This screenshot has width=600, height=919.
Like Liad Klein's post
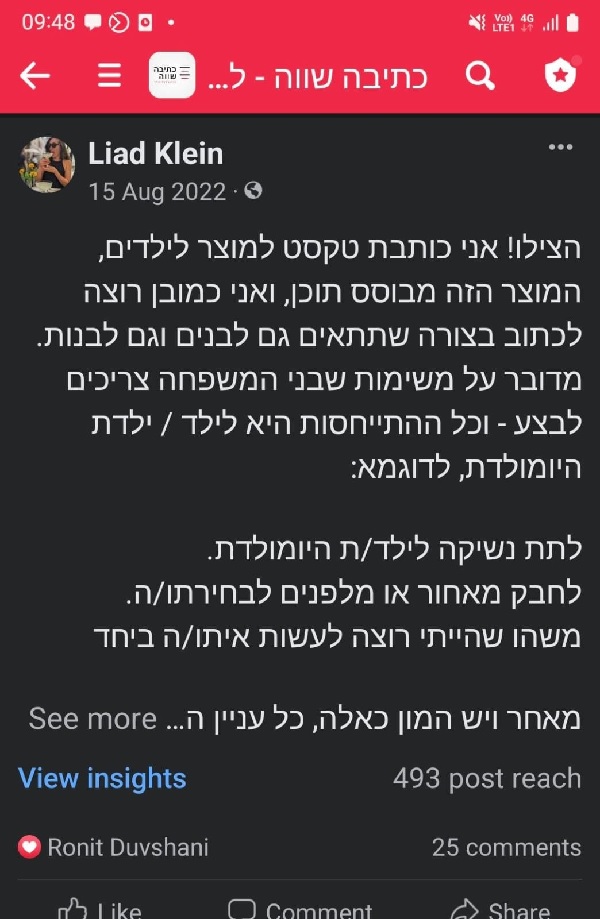click(x=100, y=908)
